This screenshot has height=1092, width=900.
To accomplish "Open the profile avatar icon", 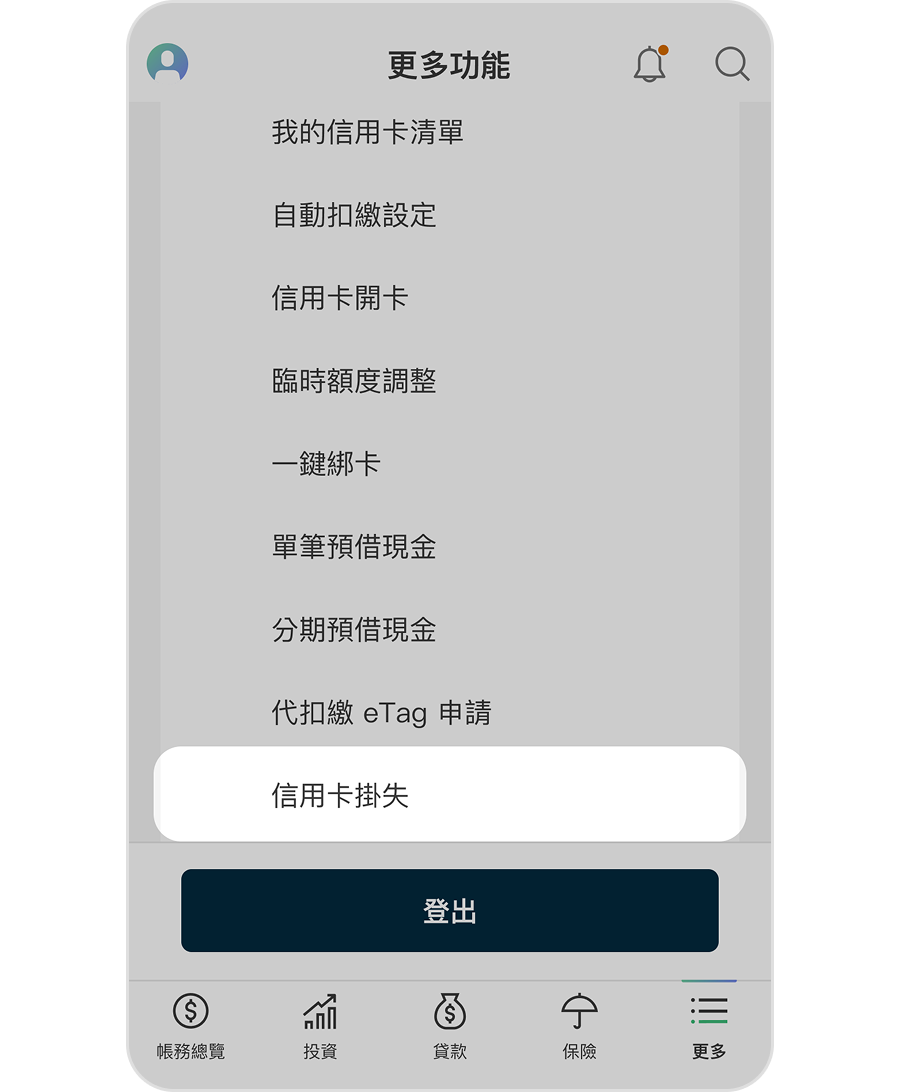I will click(167, 64).
